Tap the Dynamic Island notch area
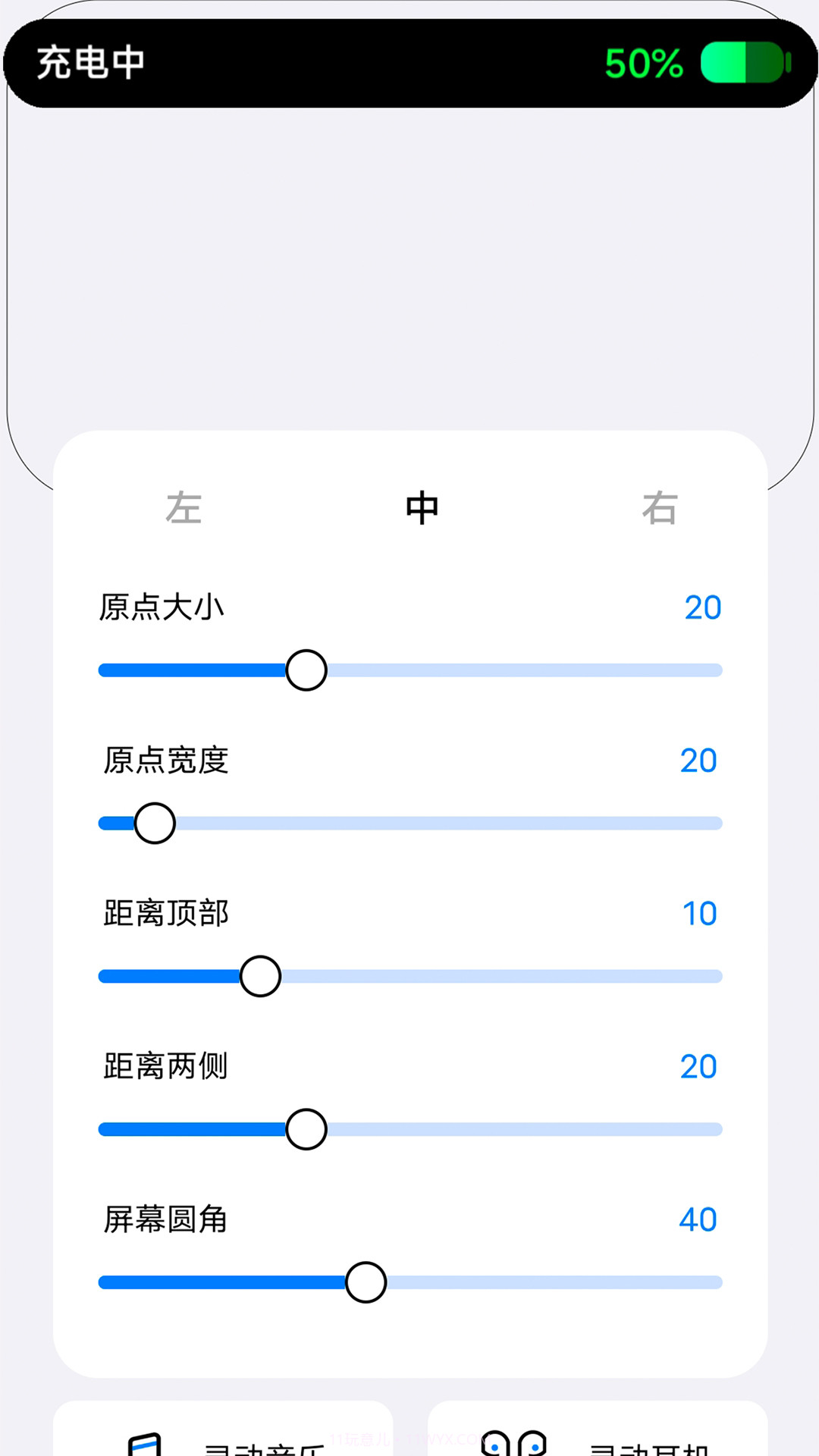819x1456 pixels. [x=409, y=61]
